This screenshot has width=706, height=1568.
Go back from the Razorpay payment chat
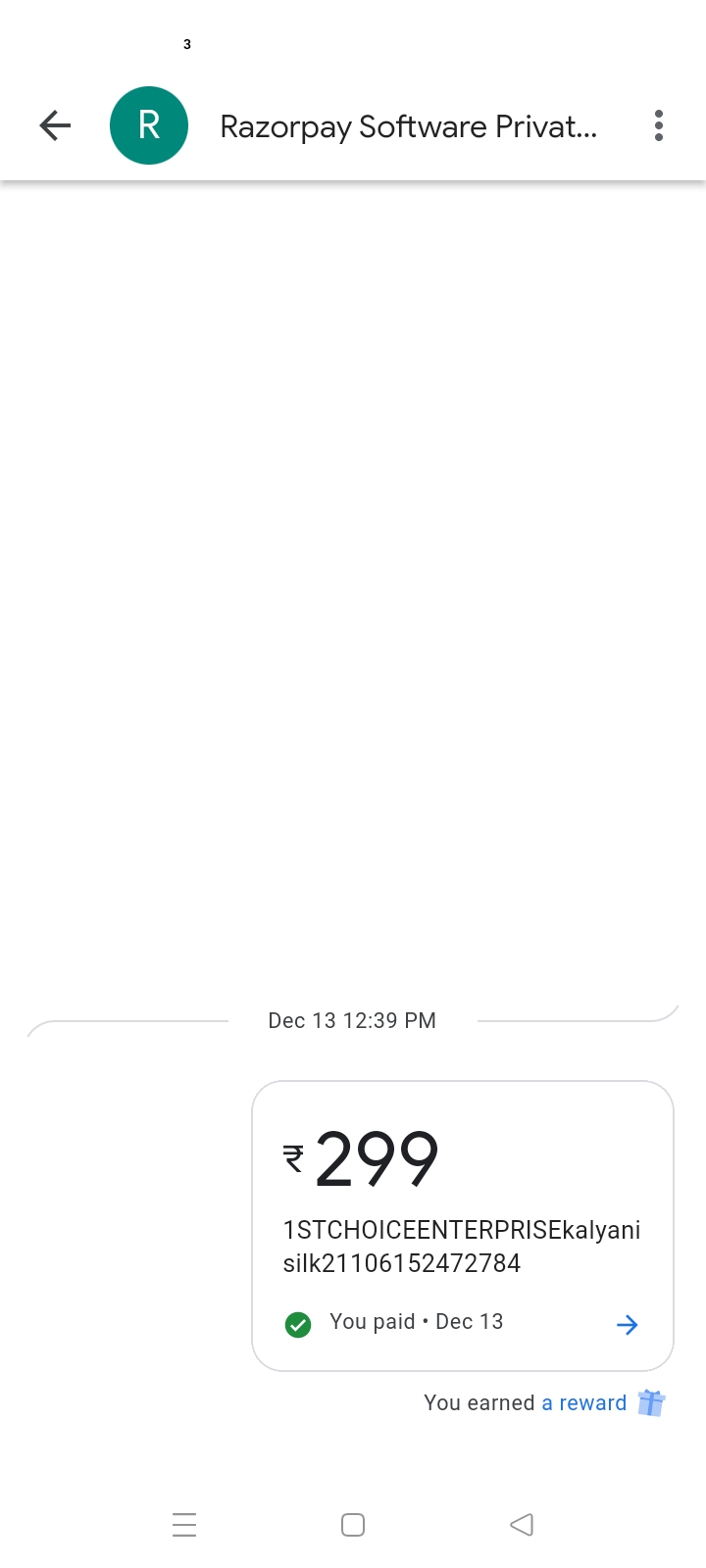point(56,125)
